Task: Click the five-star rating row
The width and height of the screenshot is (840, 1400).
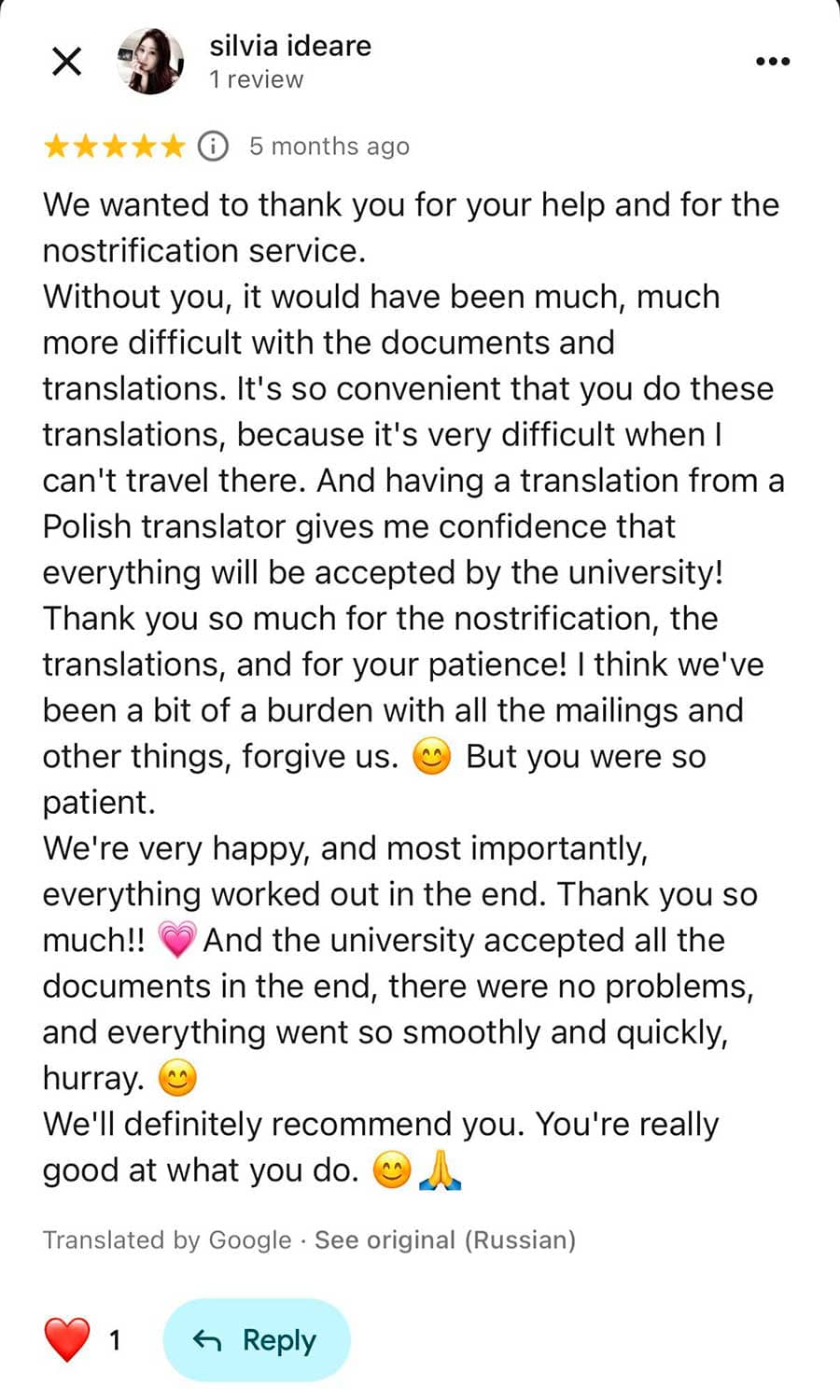Action: 113,146
